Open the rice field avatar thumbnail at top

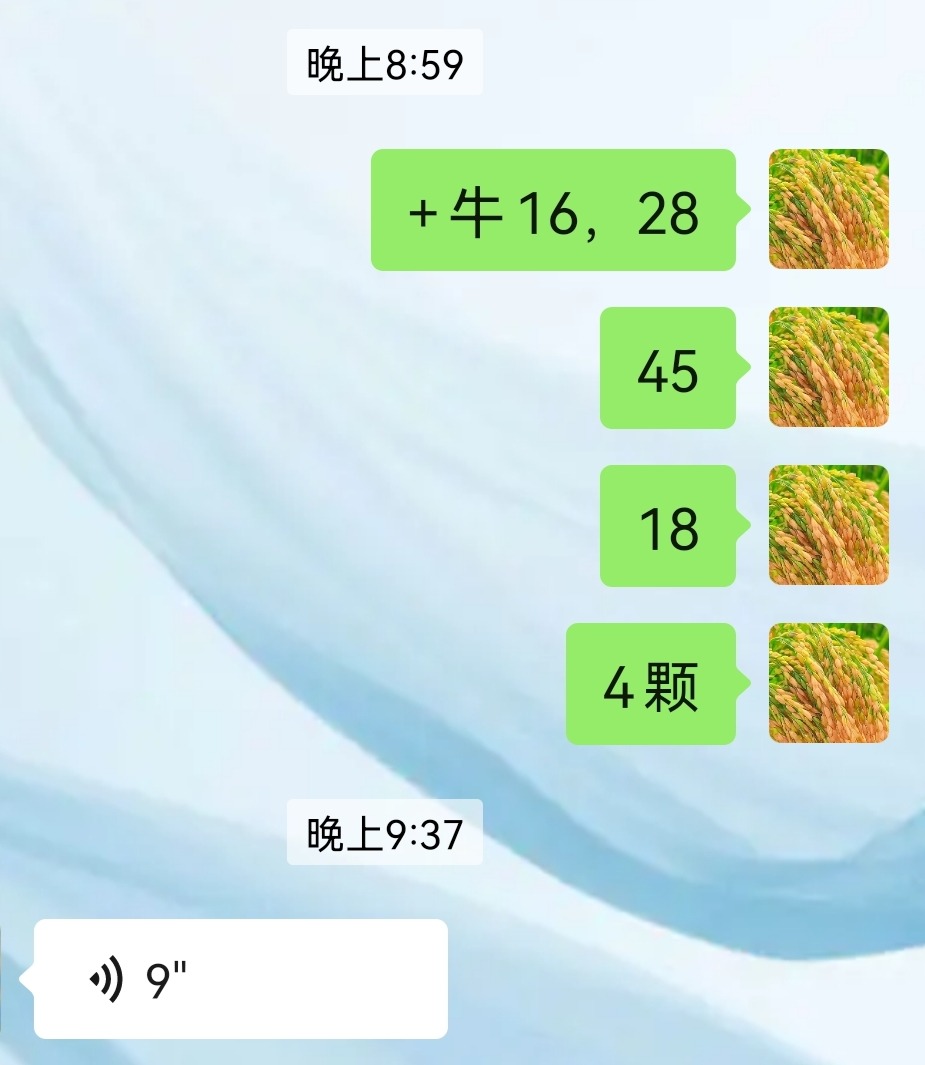(x=827, y=210)
